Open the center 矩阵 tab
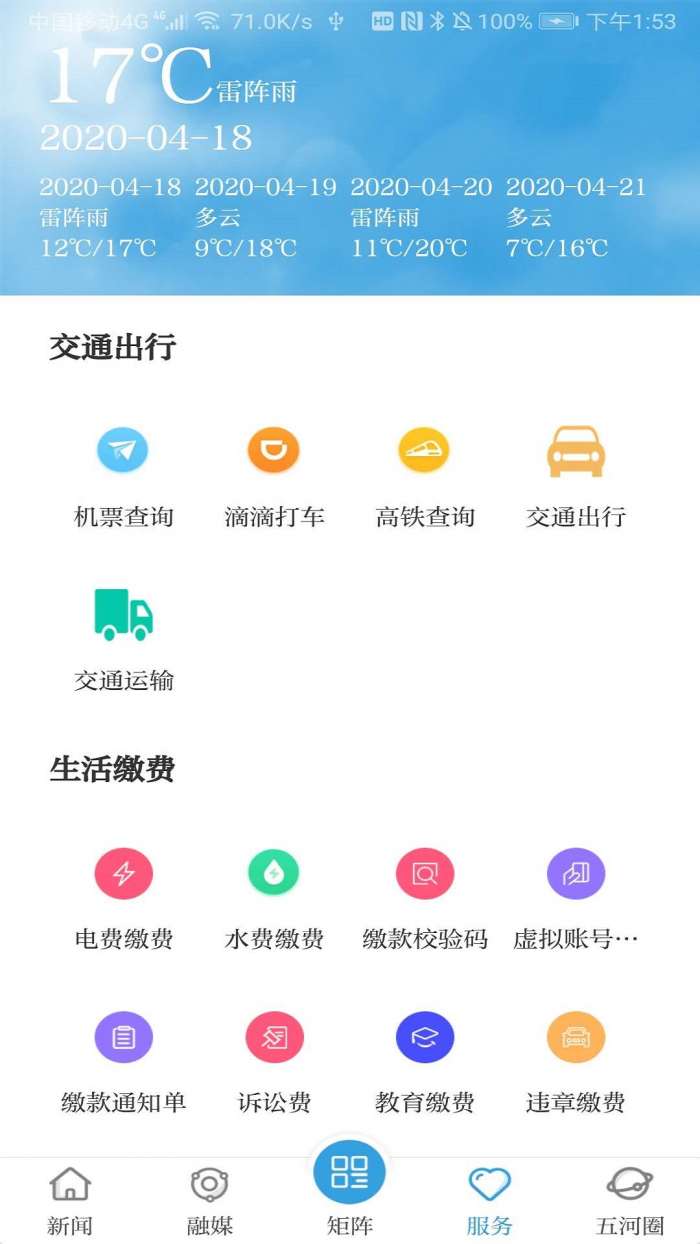700x1244 pixels. tap(350, 1190)
